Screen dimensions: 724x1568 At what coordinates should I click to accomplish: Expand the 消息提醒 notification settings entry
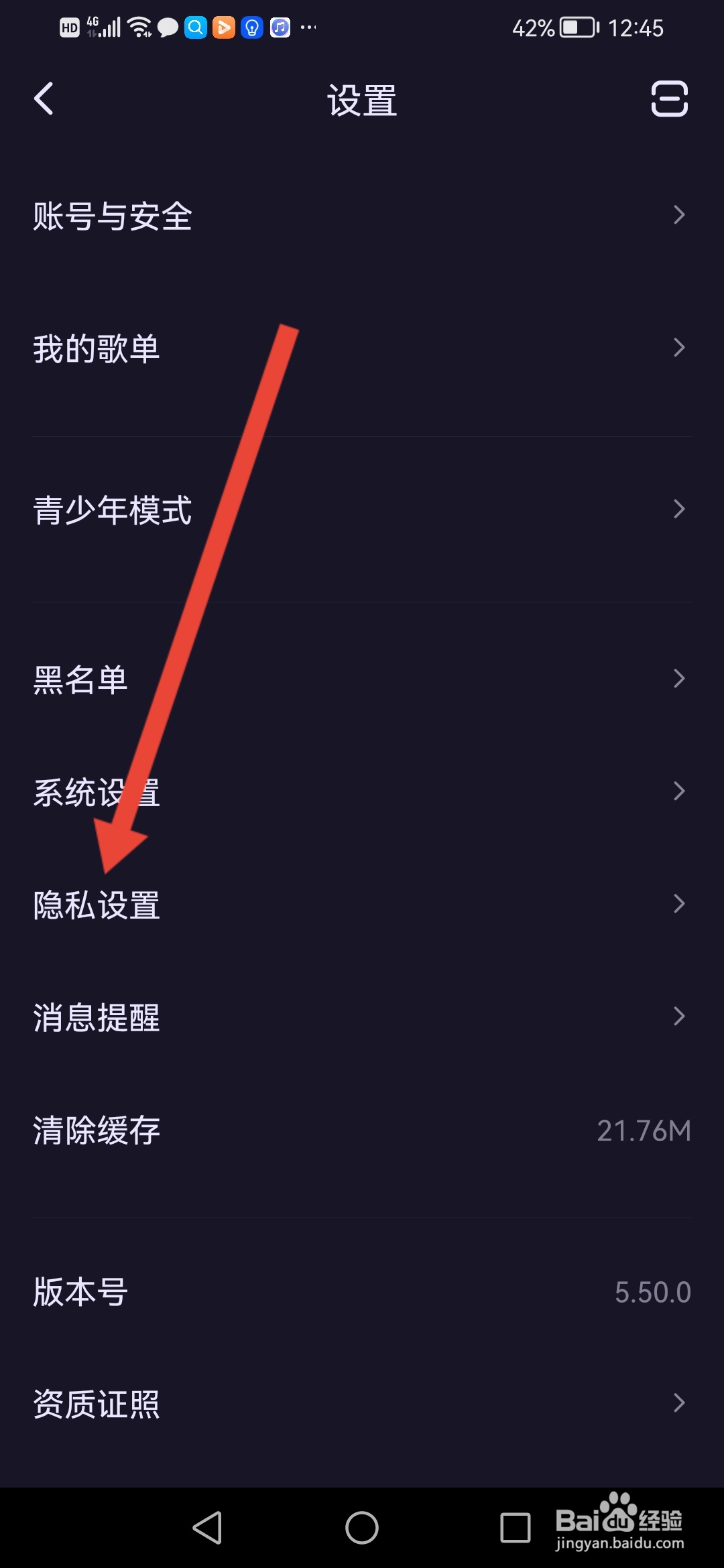click(x=362, y=1019)
